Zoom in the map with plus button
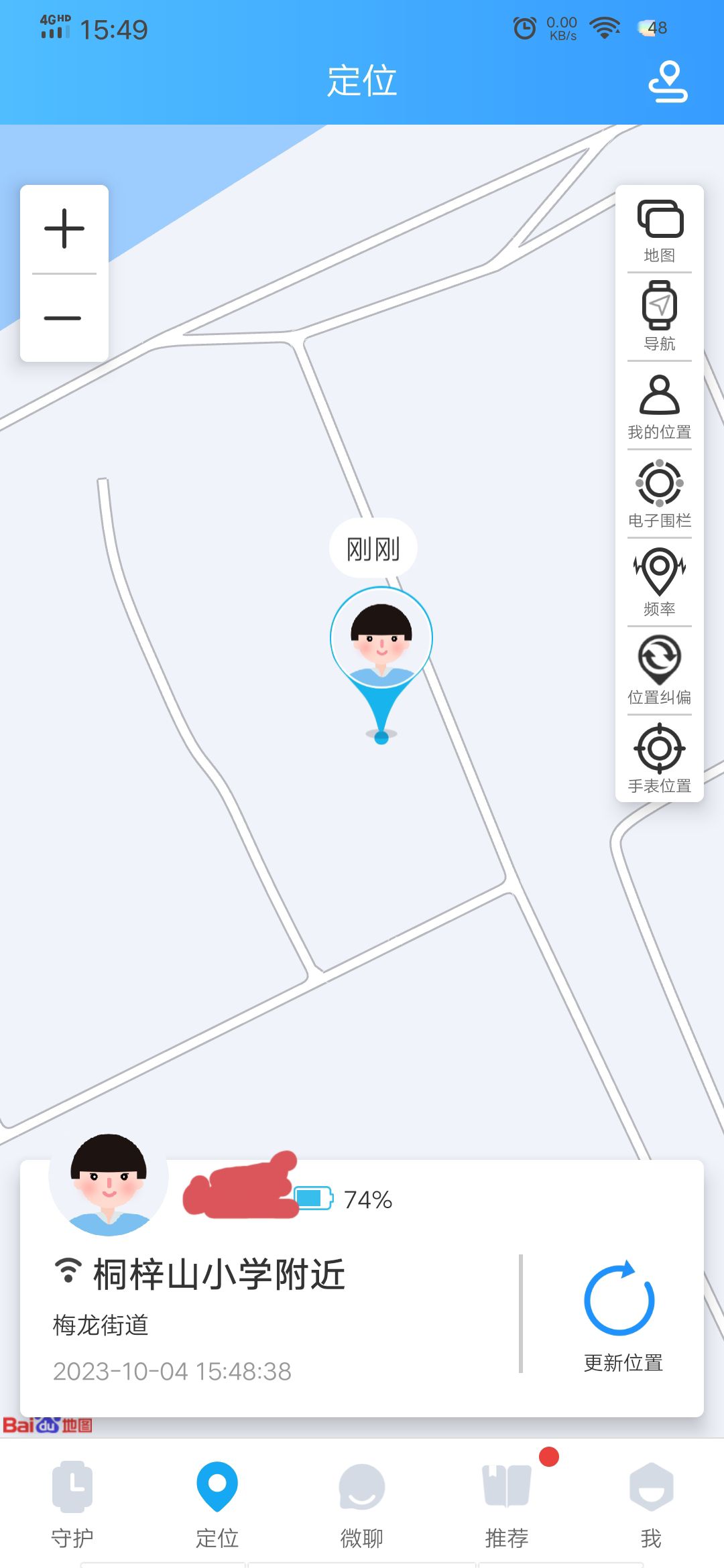The height and width of the screenshot is (1568, 724). tap(64, 228)
